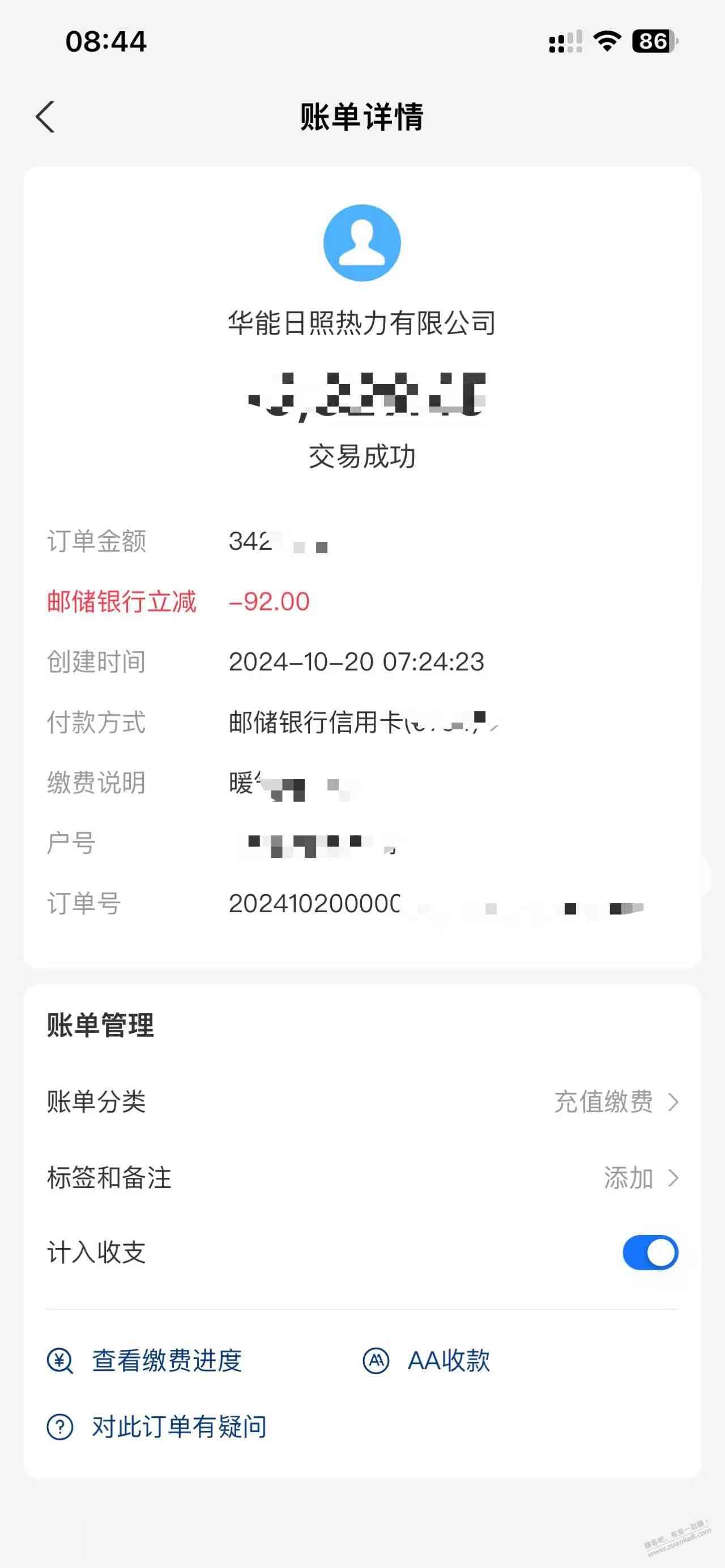Go back from the 账单详情 page

tap(46, 117)
